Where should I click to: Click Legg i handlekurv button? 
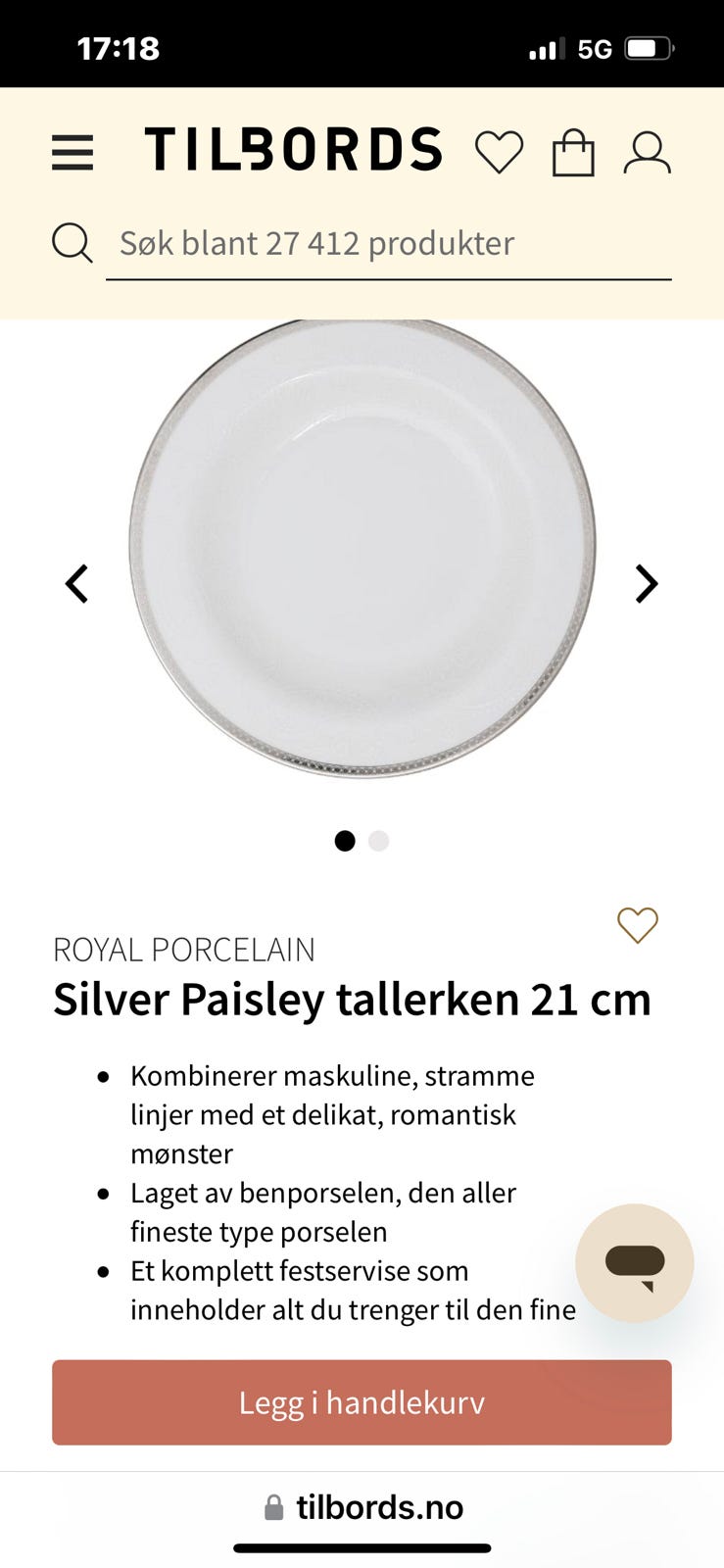pos(362,1402)
